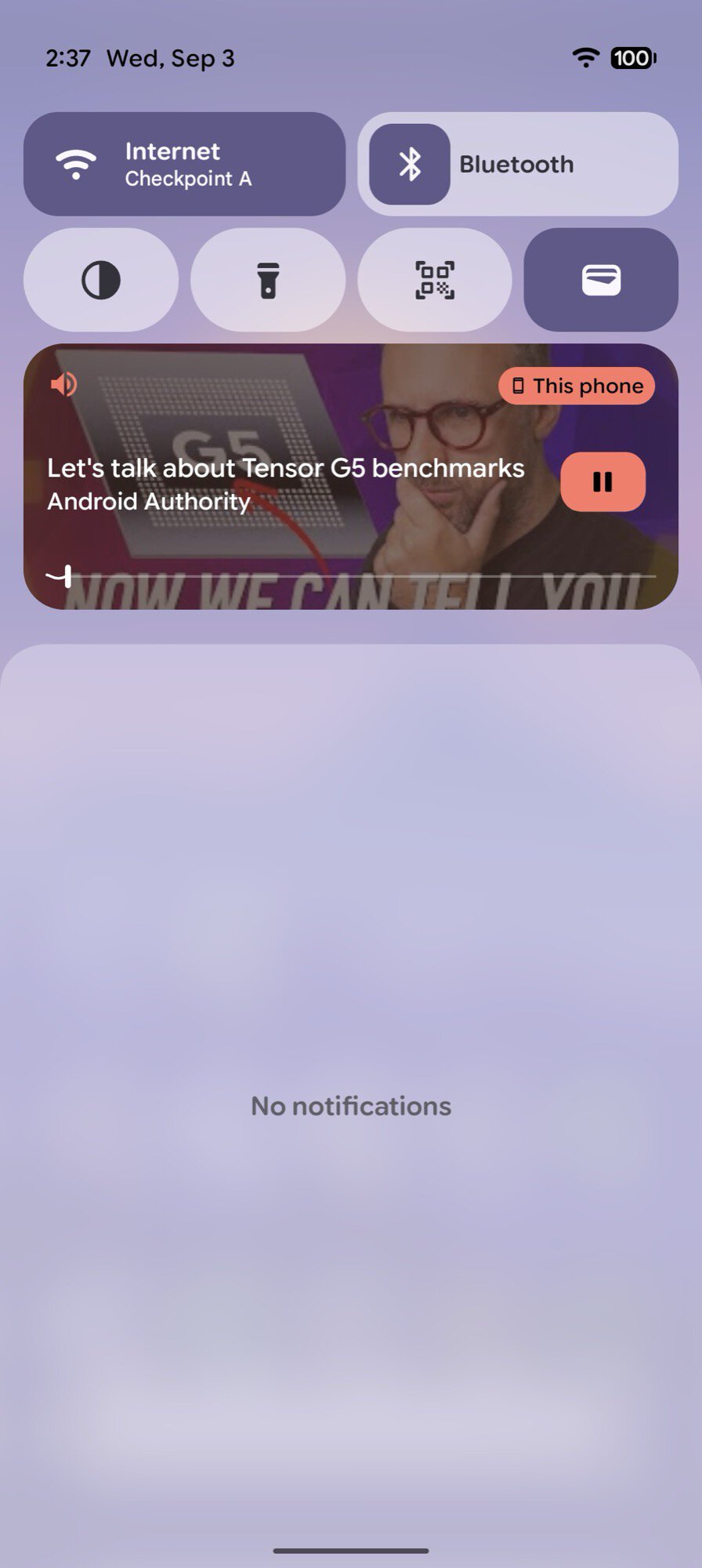Toggle the dark theme tile
The height and width of the screenshot is (1568, 702).
[x=101, y=280]
